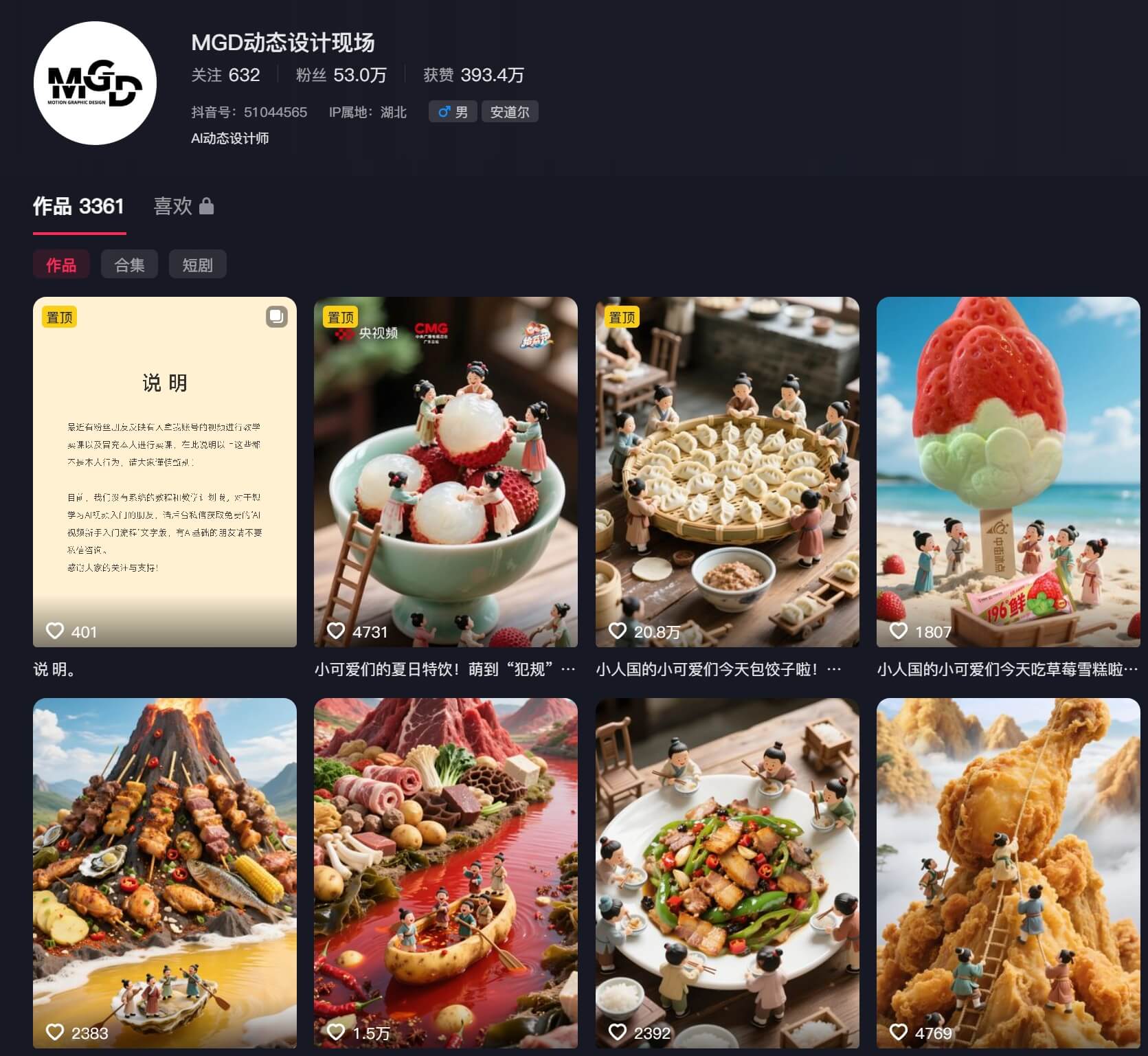The height and width of the screenshot is (1056, 1148).
Task: View the 关注 632 following list
Action: click(x=225, y=75)
